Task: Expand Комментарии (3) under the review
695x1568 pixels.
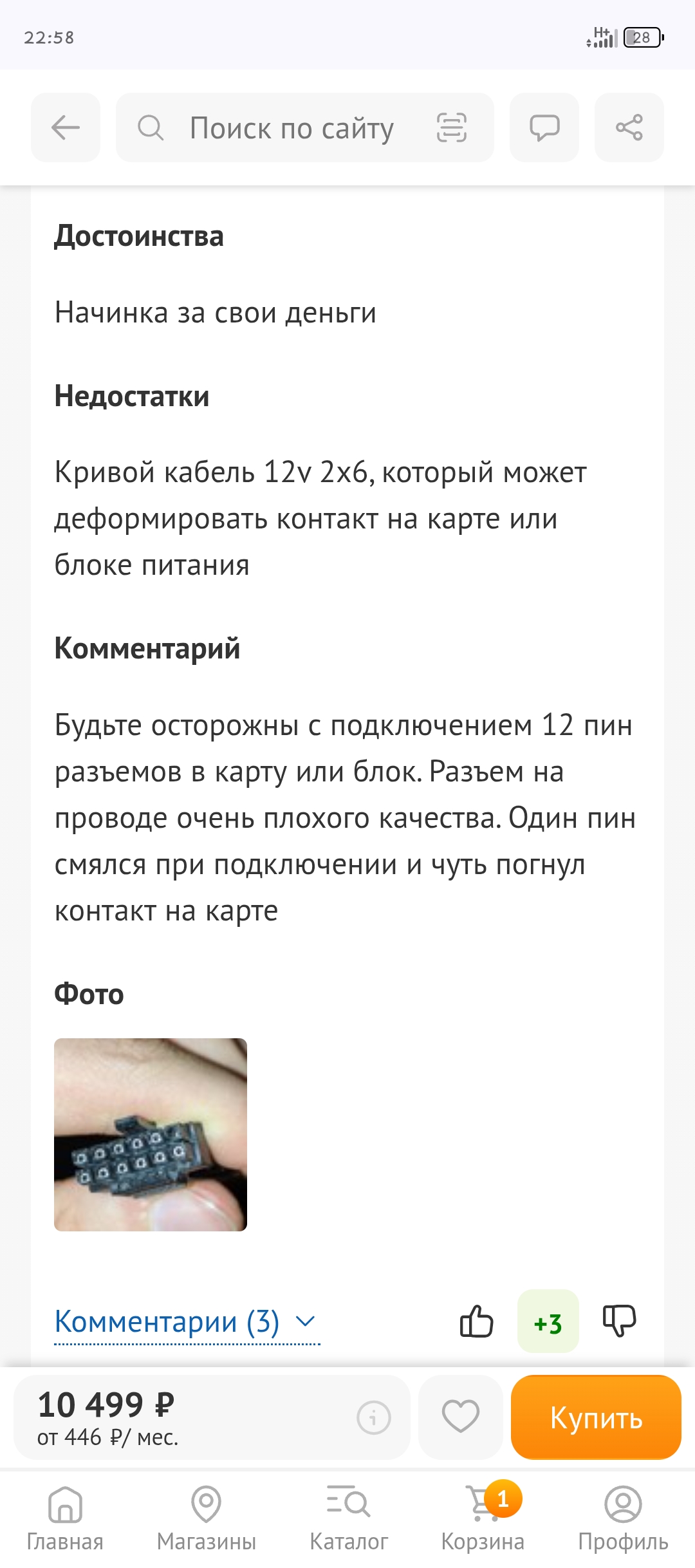Action: pos(186,1322)
